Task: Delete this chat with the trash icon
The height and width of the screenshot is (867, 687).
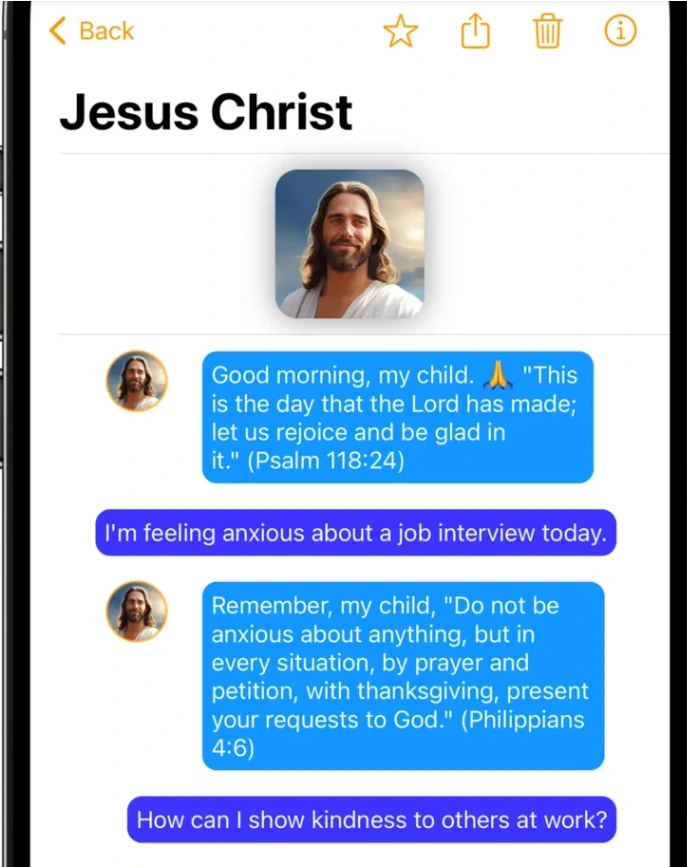Action: point(547,32)
